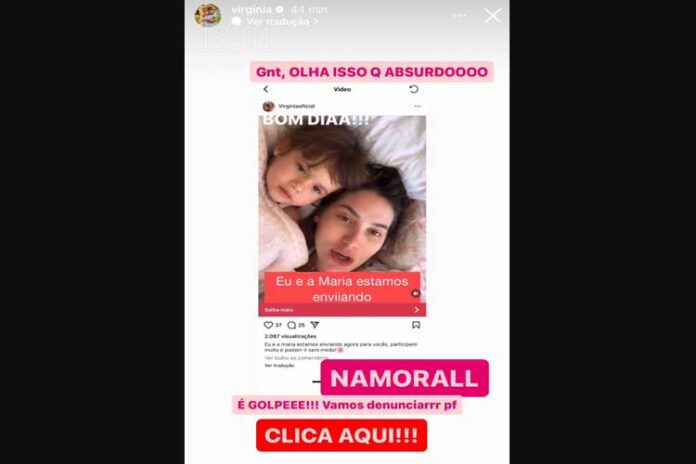This screenshot has width=696, height=464.
Task: Open the story's three-dot options menu
Action: coord(459,15)
